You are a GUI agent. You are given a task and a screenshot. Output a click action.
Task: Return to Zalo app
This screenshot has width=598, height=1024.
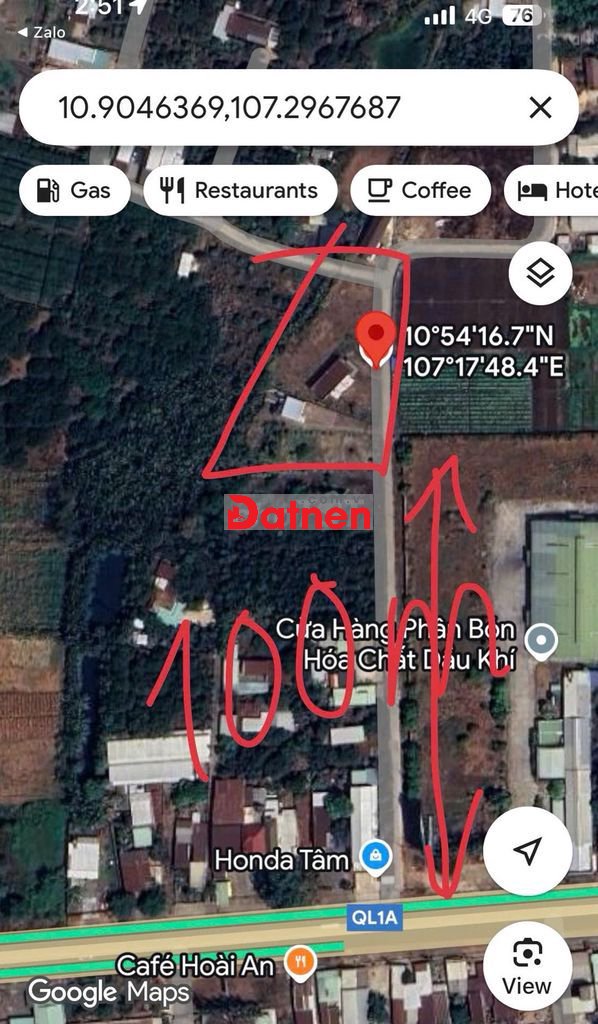click(41, 32)
